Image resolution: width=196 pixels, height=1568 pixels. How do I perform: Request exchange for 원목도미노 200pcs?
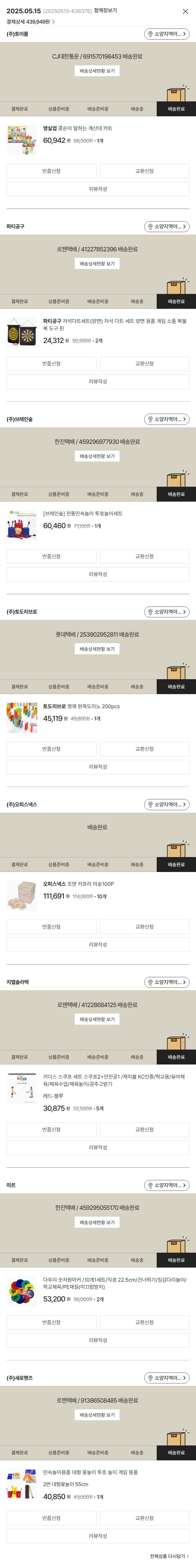(x=144, y=749)
